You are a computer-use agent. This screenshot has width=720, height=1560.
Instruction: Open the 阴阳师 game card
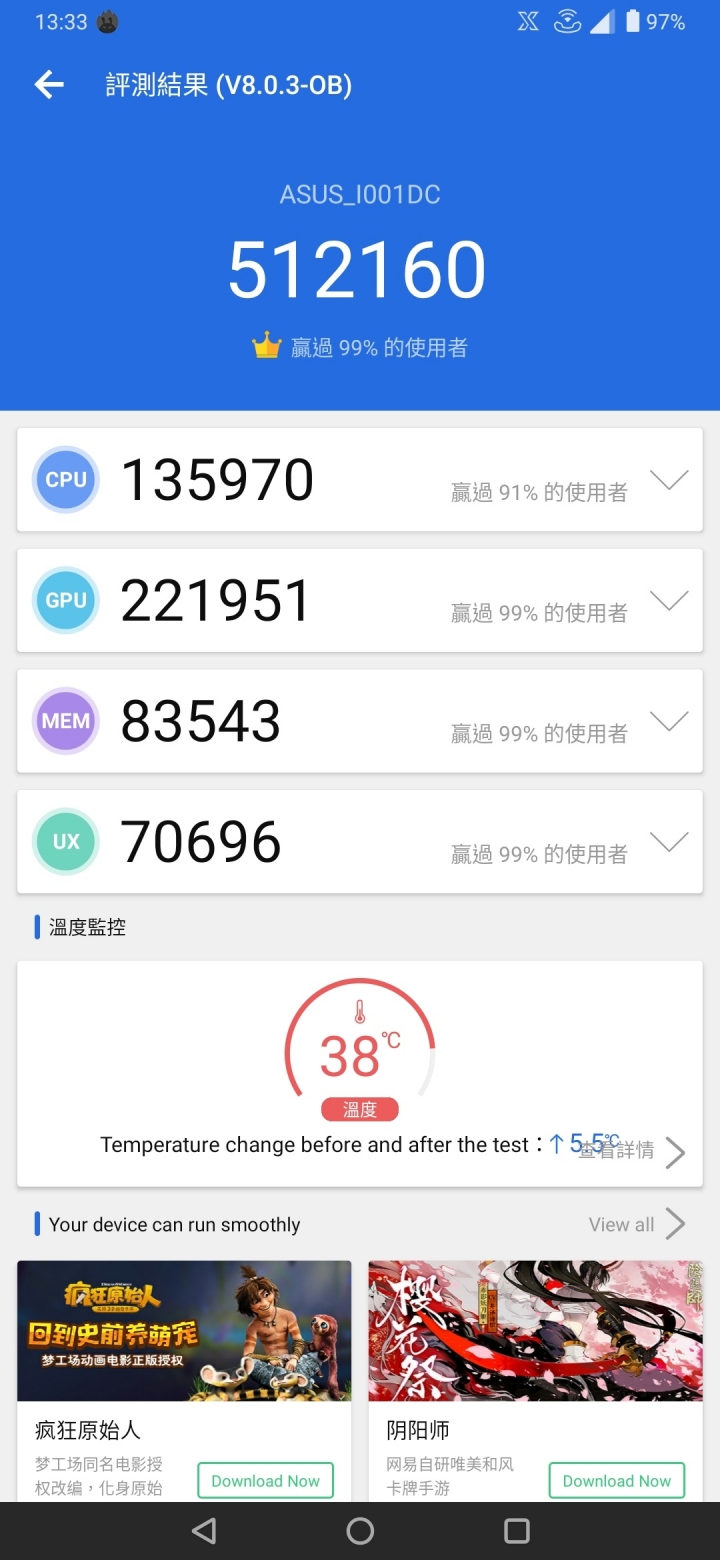(x=535, y=1381)
